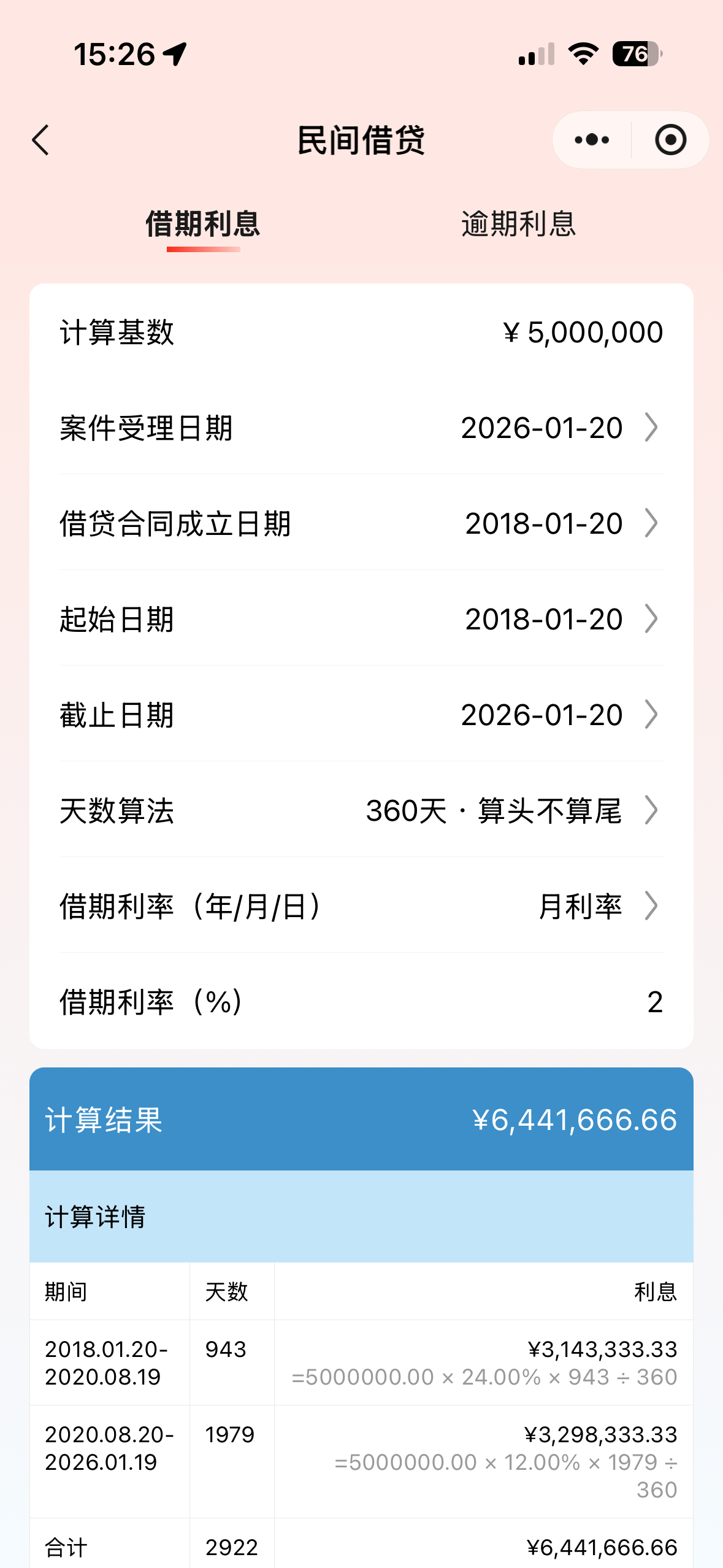The width and height of the screenshot is (723, 1568).
Task: Tap the 计算结果 total amount row
Action: pyautogui.click(x=362, y=1120)
